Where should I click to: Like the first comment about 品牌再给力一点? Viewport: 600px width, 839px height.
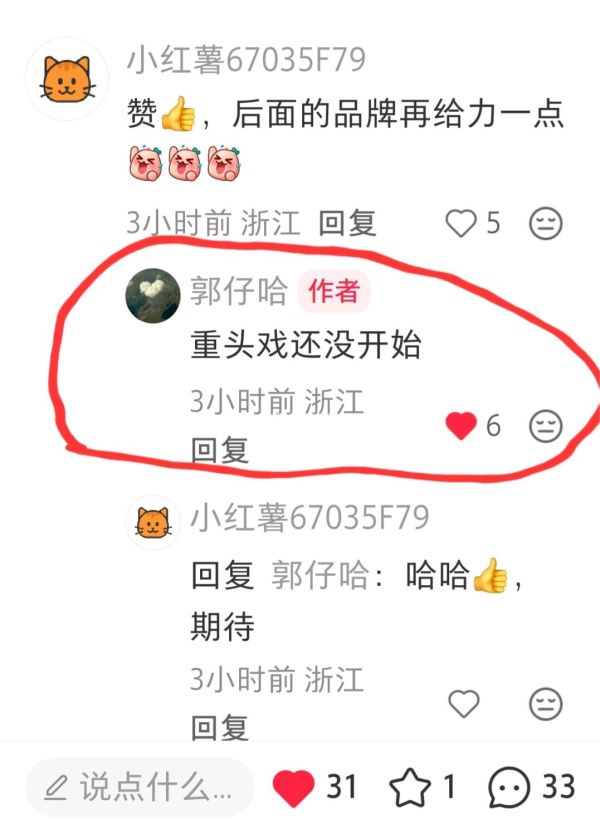[461, 223]
